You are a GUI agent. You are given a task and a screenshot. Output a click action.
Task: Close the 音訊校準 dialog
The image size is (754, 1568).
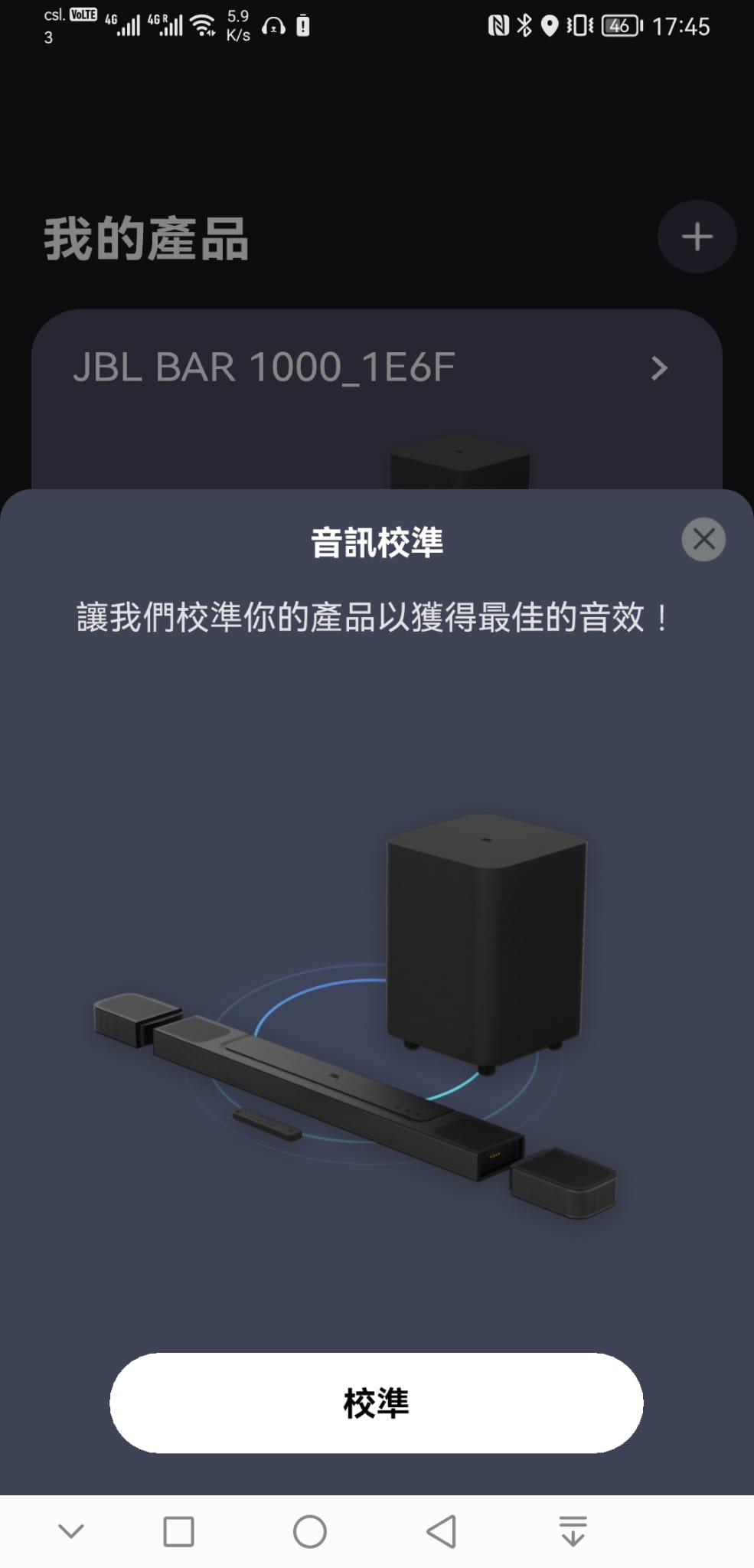(703, 539)
